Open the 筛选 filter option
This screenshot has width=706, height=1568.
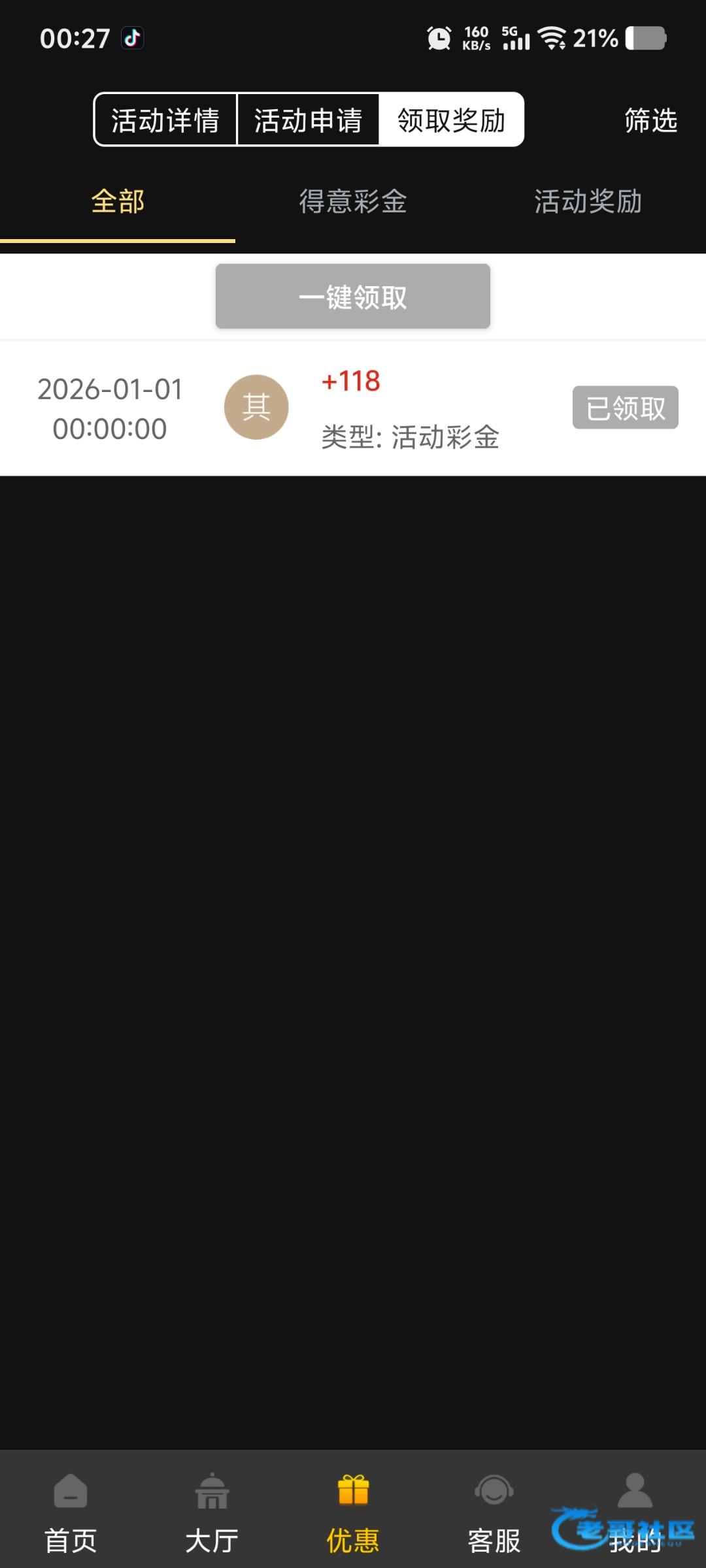(x=650, y=120)
